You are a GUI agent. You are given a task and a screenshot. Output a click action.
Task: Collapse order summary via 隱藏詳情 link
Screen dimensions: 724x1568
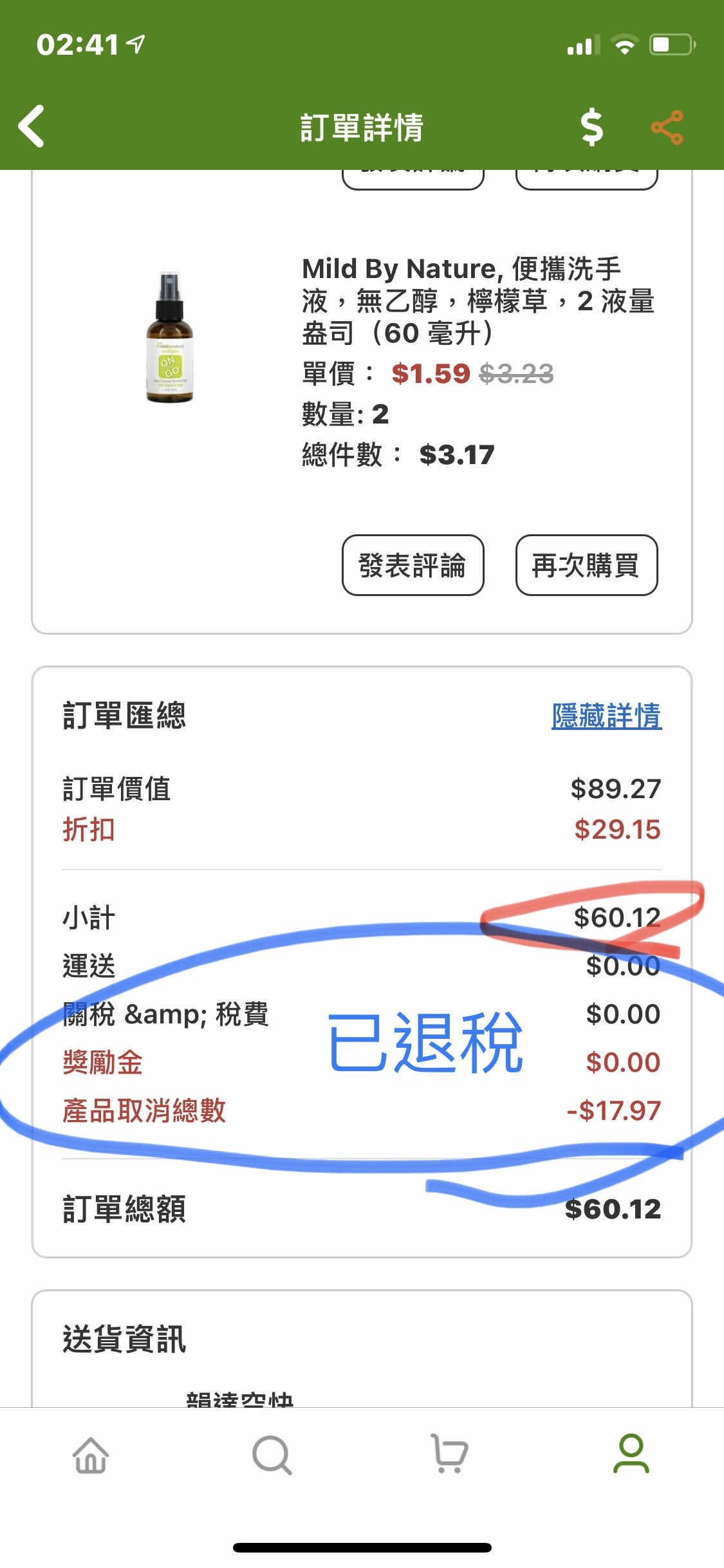(606, 715)
